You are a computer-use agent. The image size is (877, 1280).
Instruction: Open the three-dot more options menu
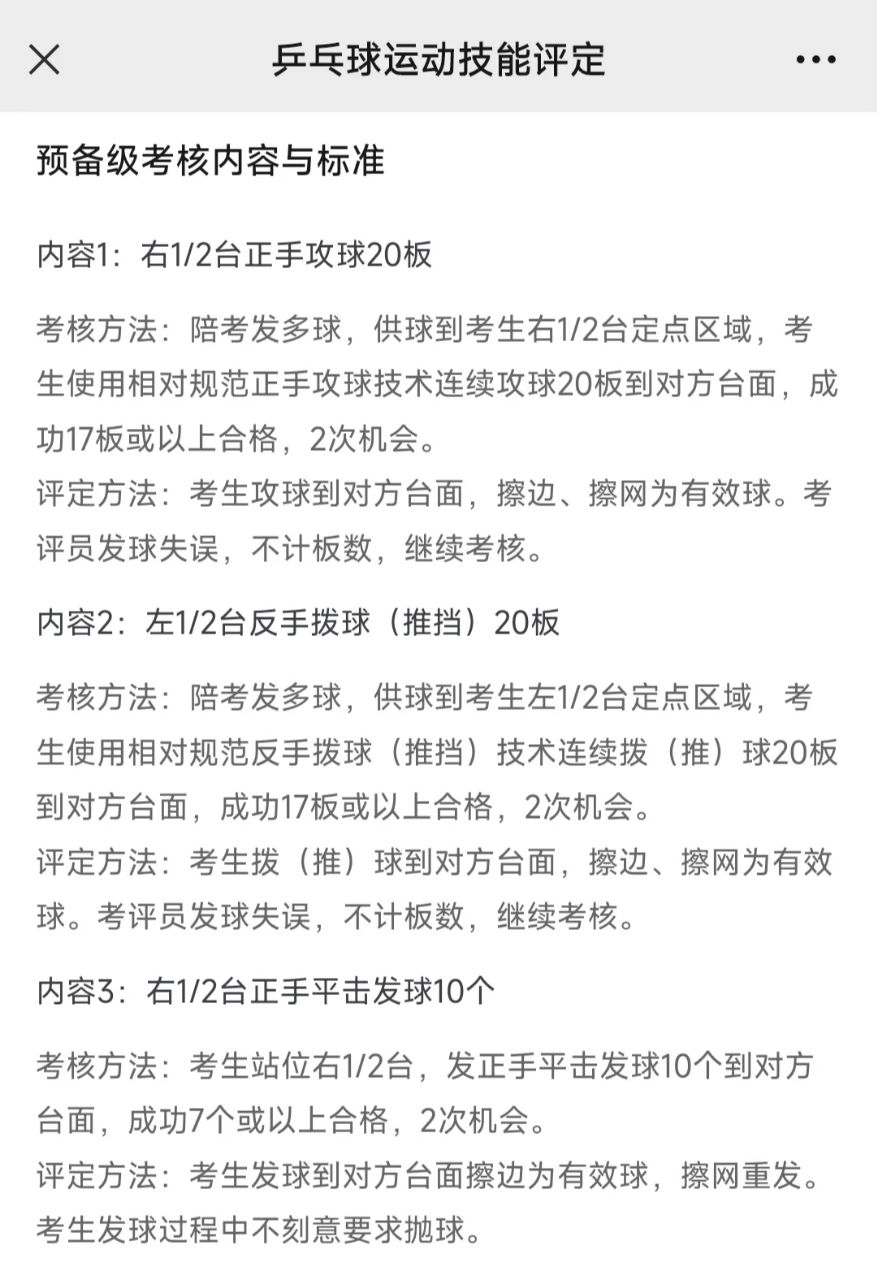[815, 60]
